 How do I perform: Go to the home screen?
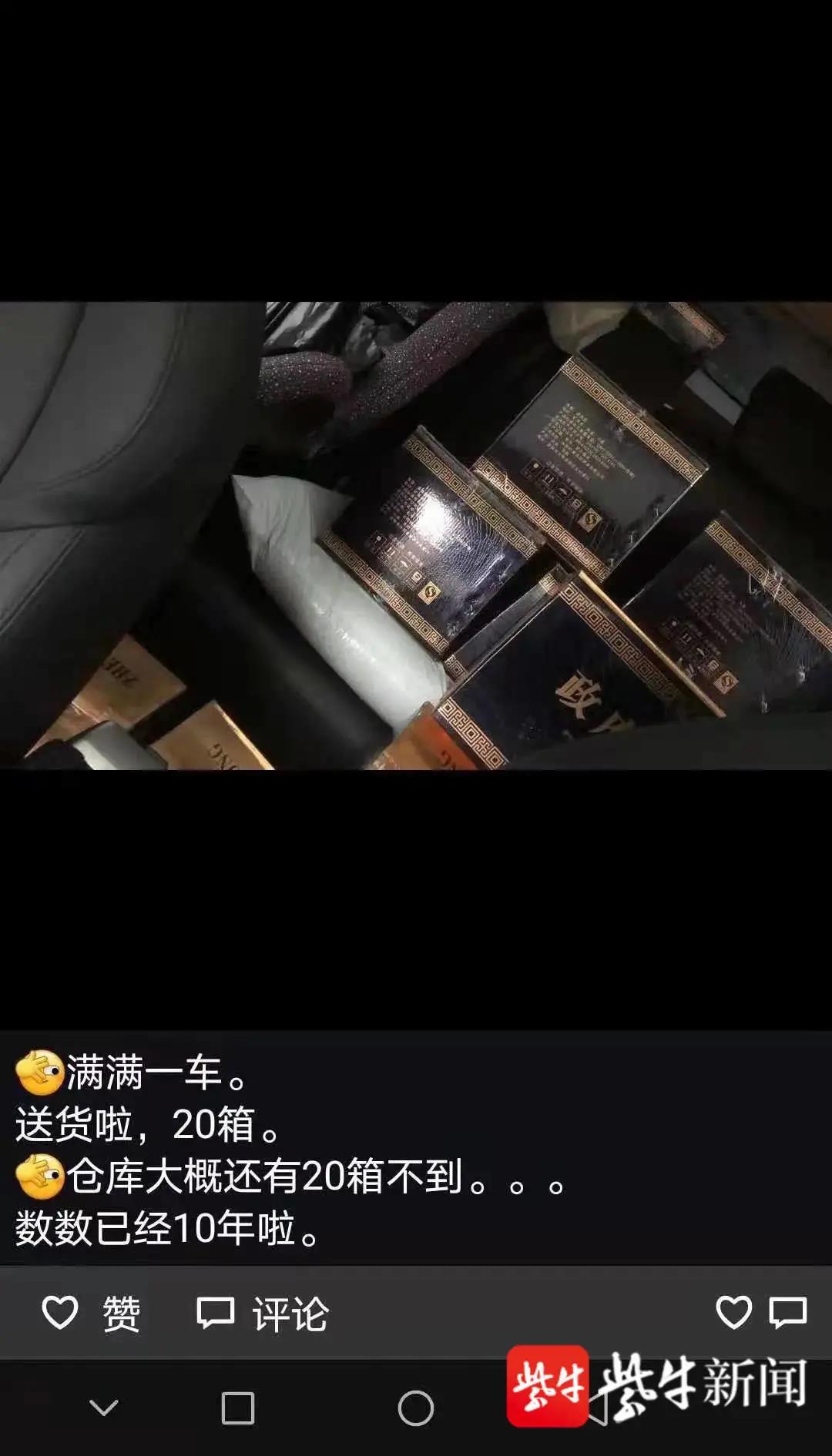[x=416, y=1408]
